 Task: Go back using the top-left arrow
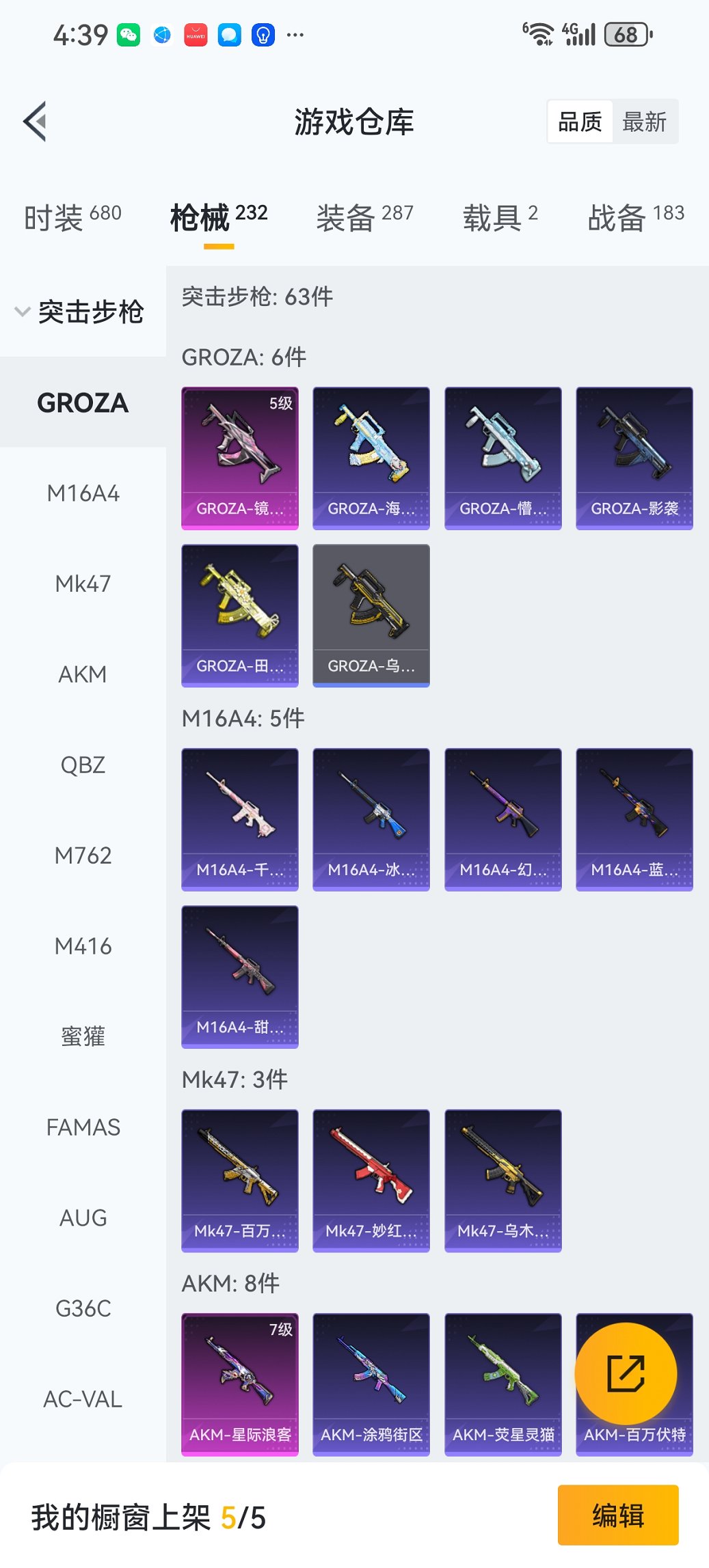36,122
